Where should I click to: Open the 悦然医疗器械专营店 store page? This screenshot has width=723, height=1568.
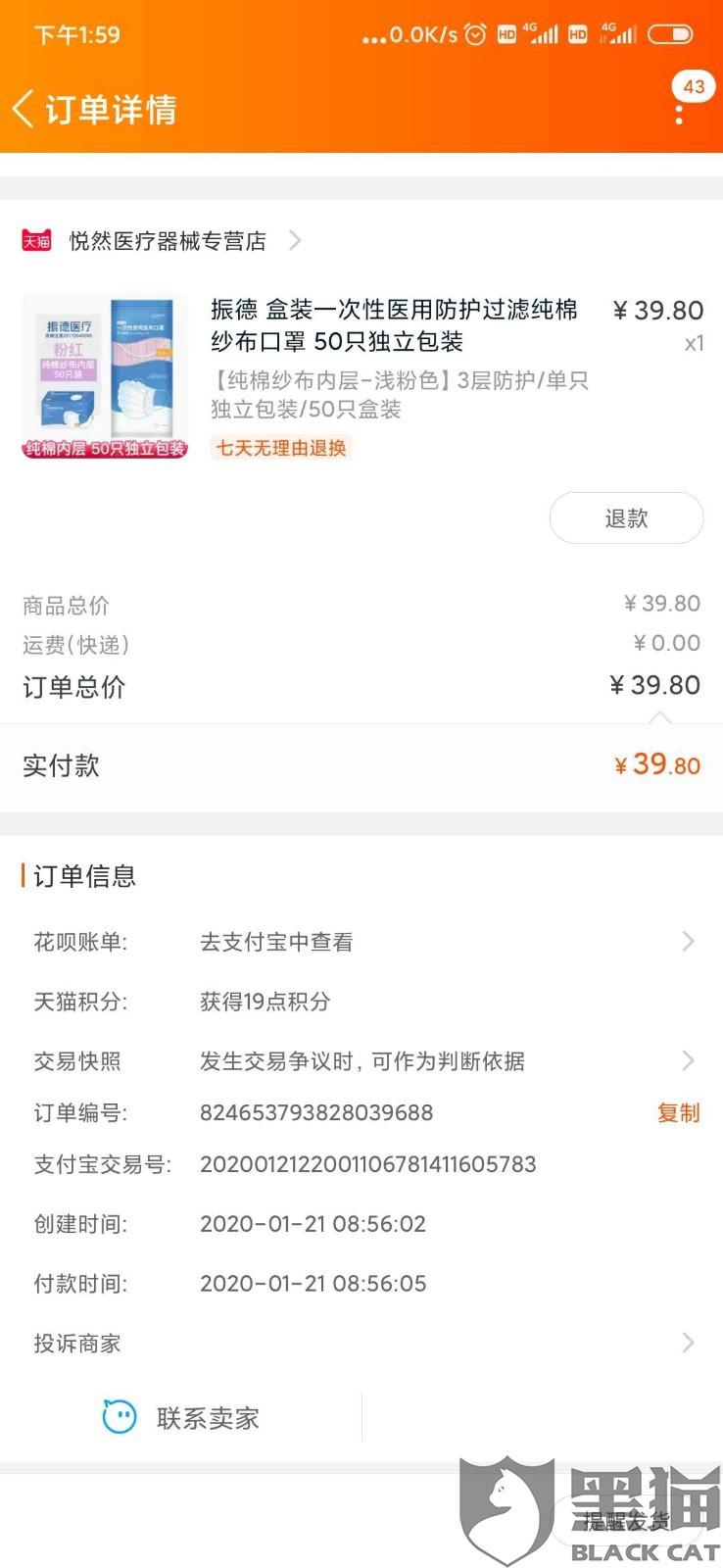[167, 241]
